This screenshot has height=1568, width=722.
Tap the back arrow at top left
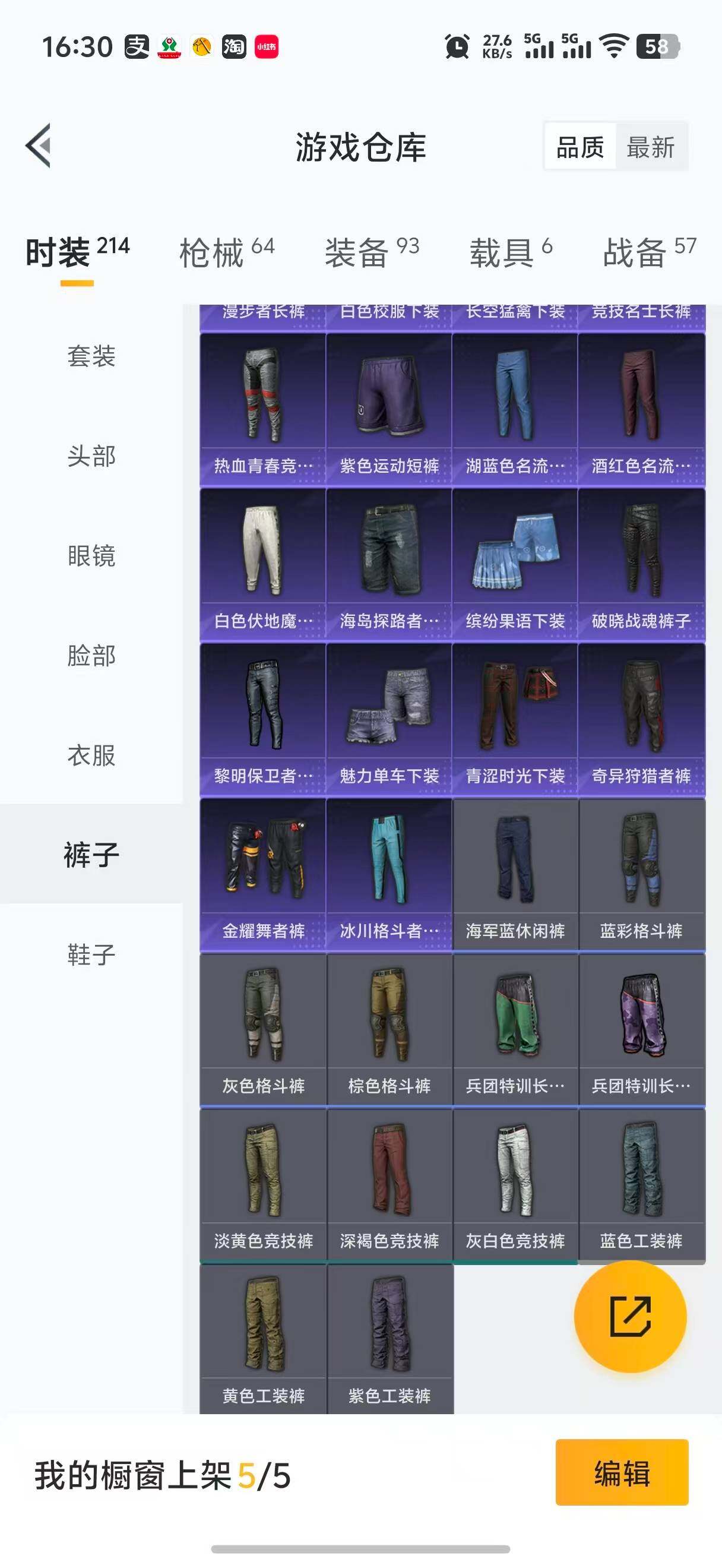click(x=38, y=146)
